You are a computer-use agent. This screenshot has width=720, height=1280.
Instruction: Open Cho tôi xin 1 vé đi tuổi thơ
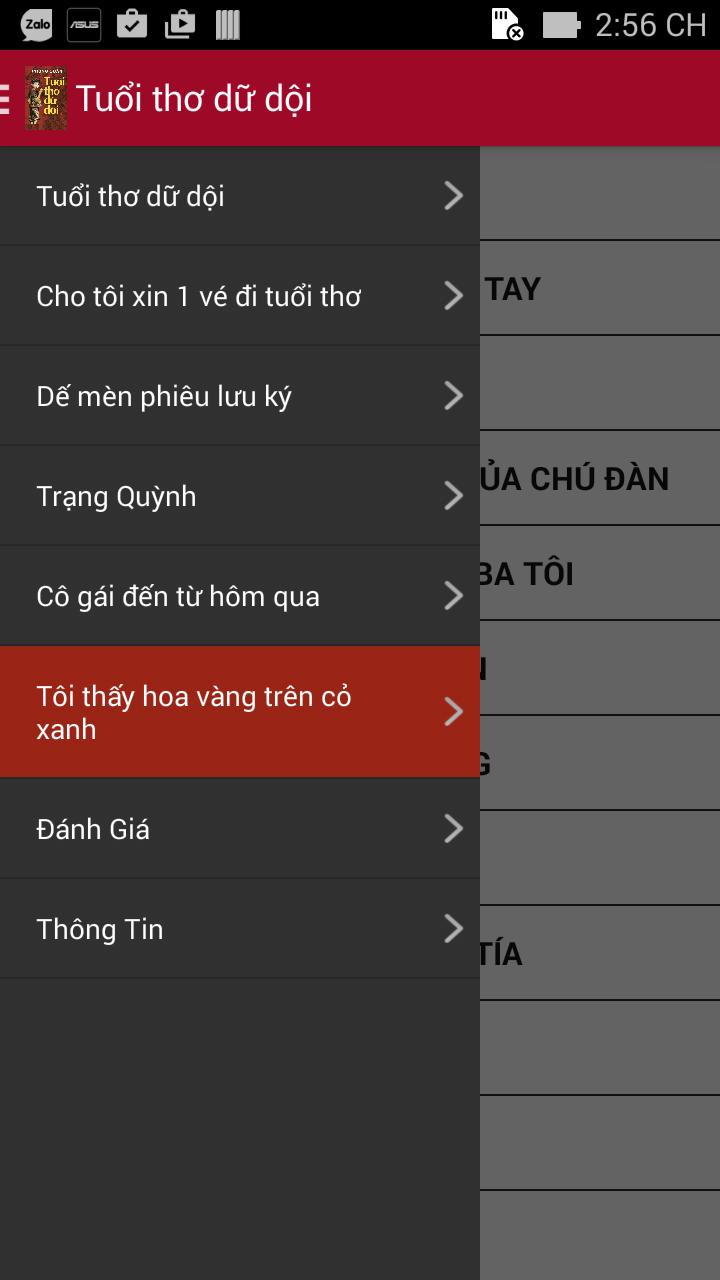[240, 296]
